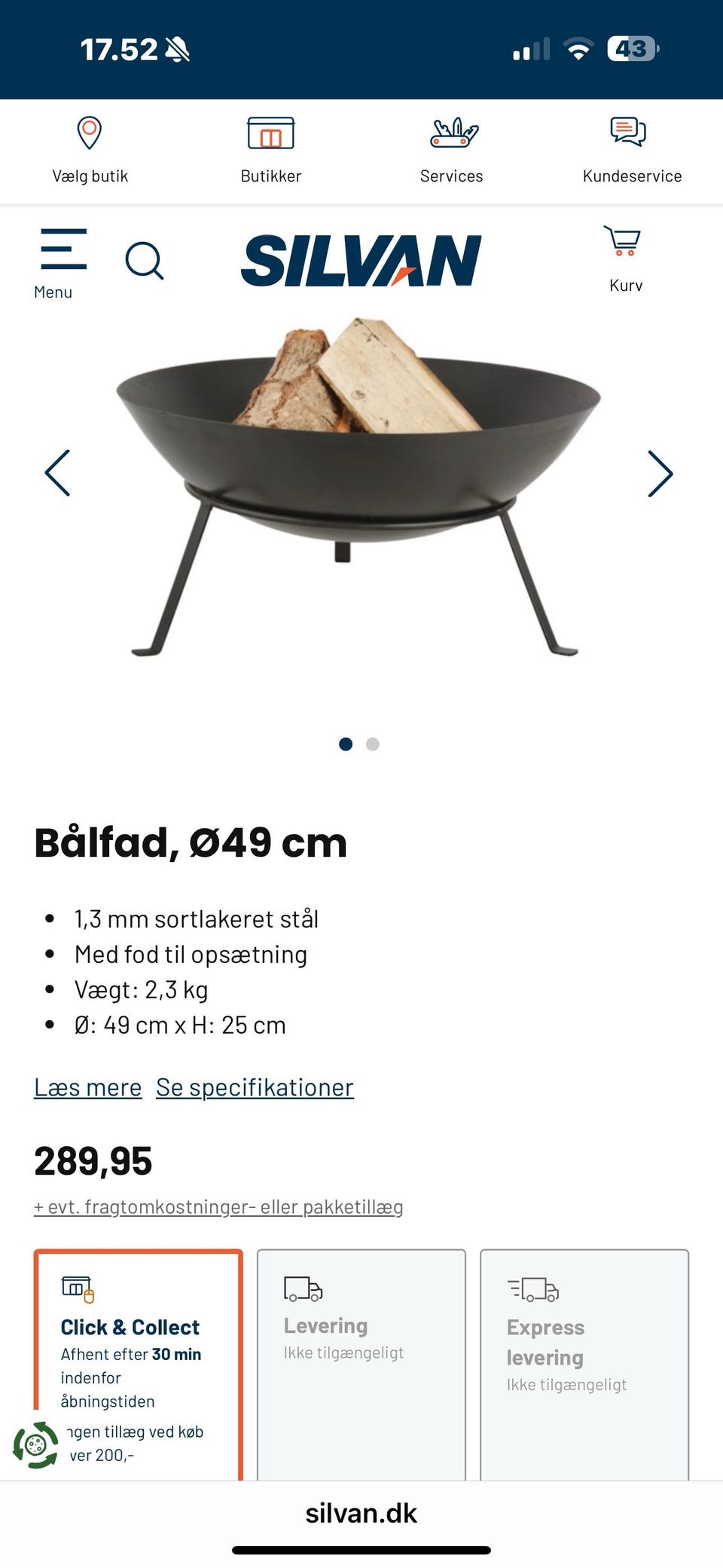Open Læs mere section

(x=88, y=1087)
